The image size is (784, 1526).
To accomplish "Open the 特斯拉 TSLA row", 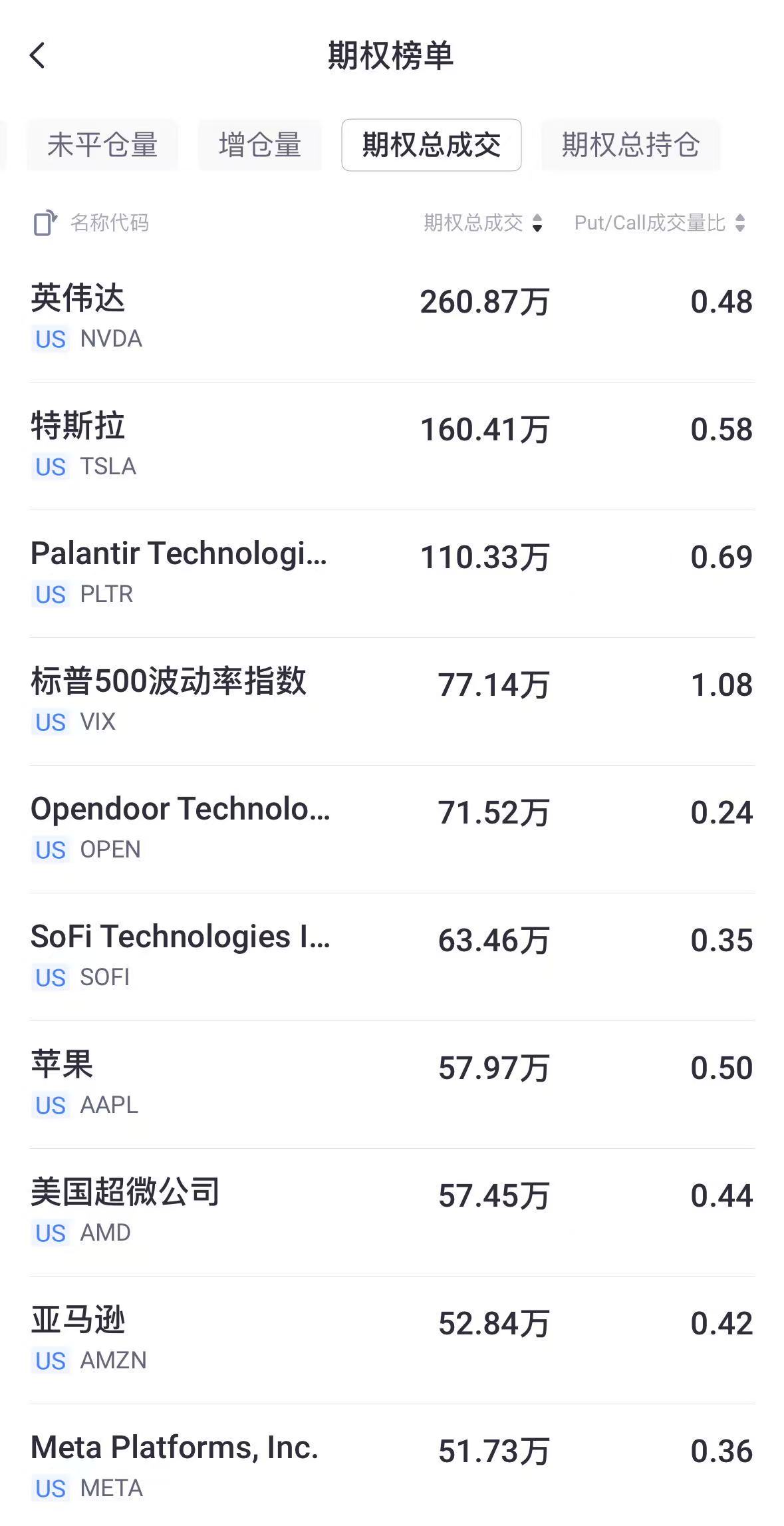I will pos(392,445).
